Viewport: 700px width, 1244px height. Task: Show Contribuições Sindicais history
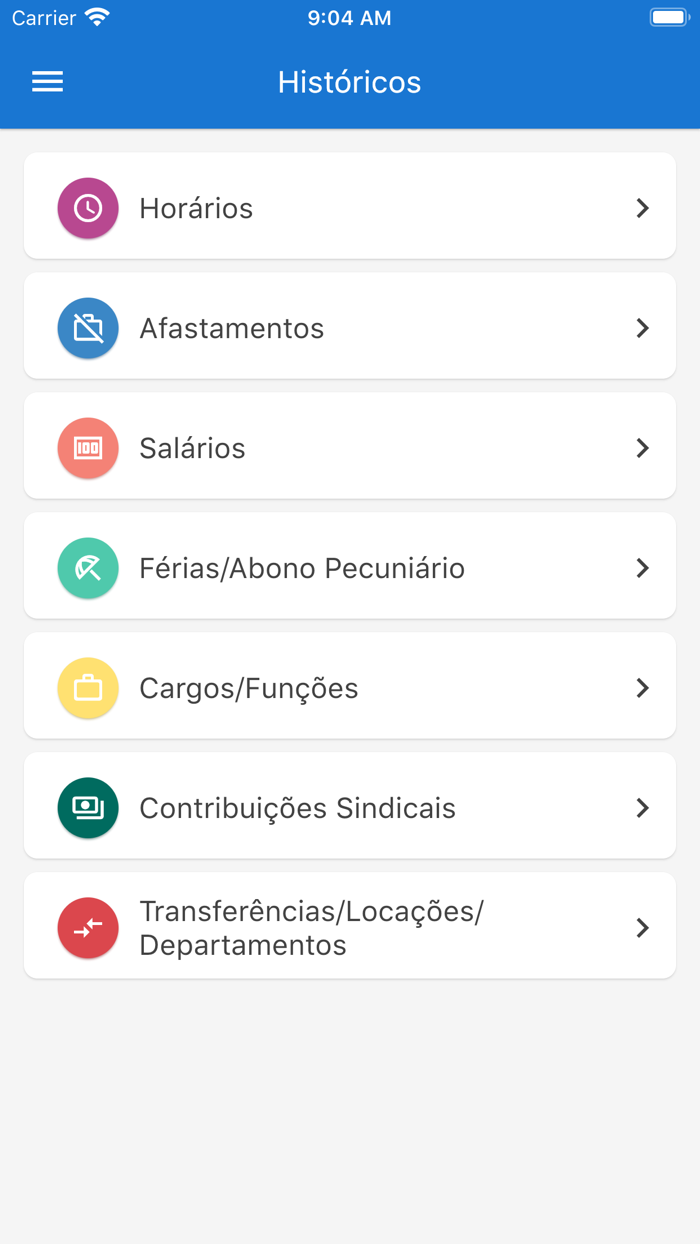(x=349, y=807)
